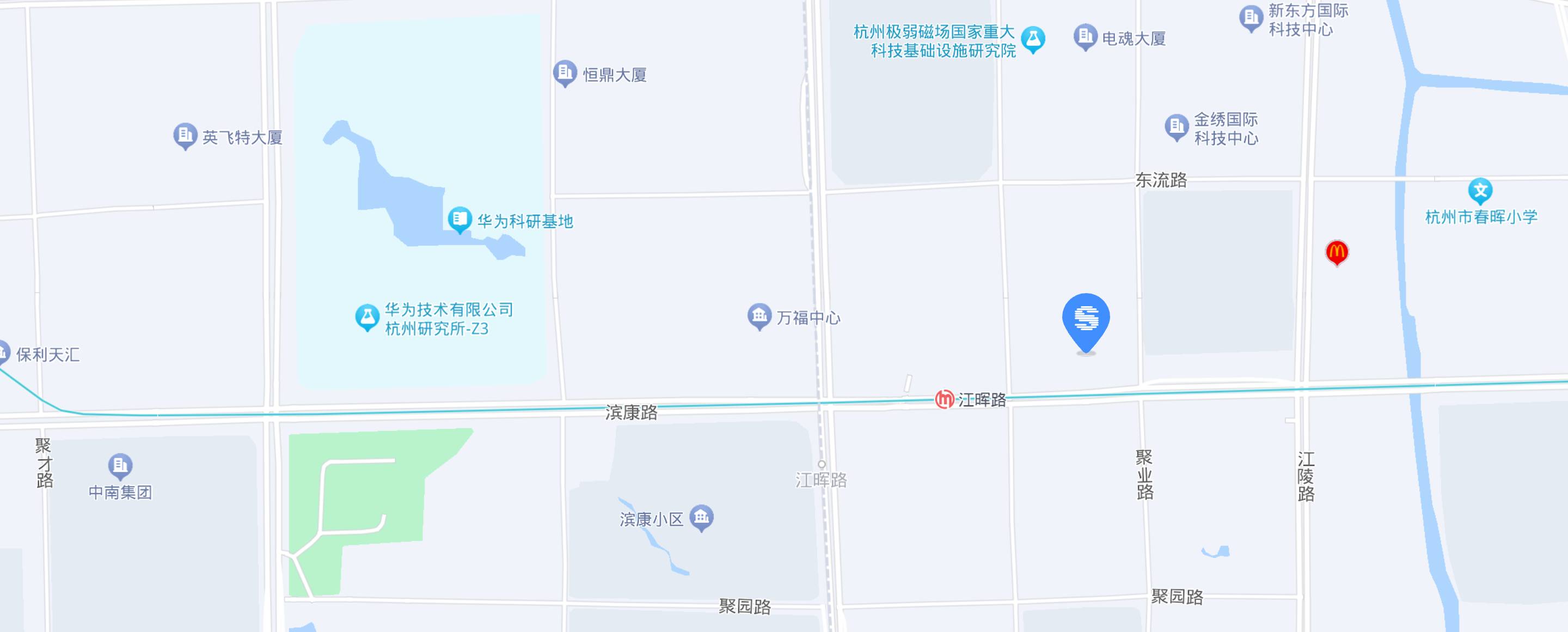Tap the 电魂大厦 marker
Viewport: 1568px width, 632px height.
click(x=1085, y=37)
